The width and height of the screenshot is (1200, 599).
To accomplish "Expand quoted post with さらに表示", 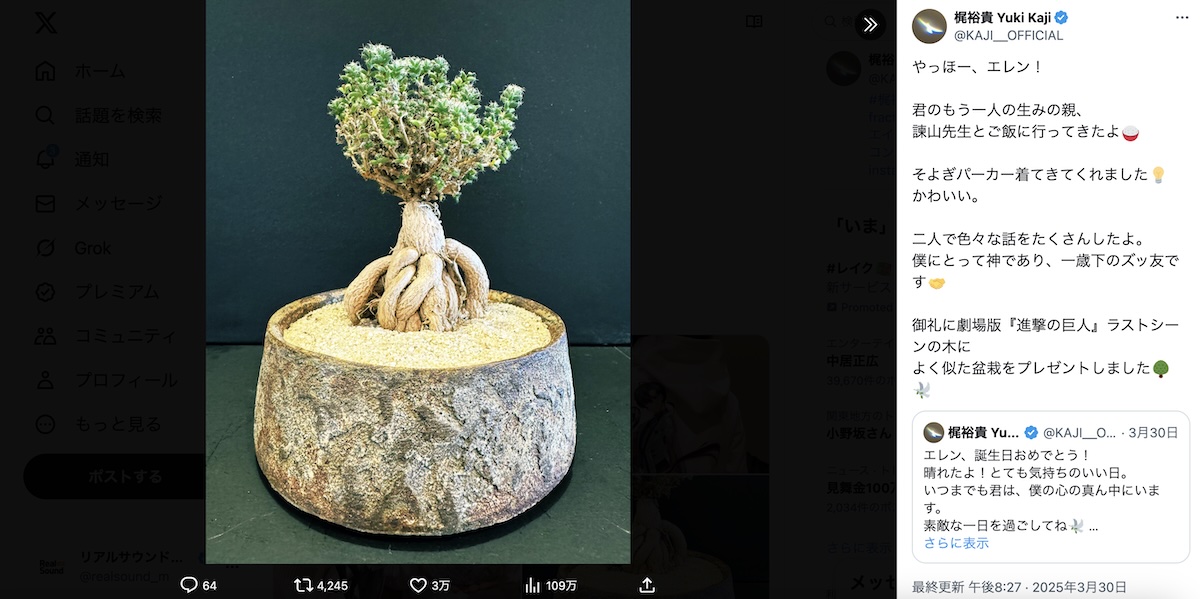I will (956, 543).
